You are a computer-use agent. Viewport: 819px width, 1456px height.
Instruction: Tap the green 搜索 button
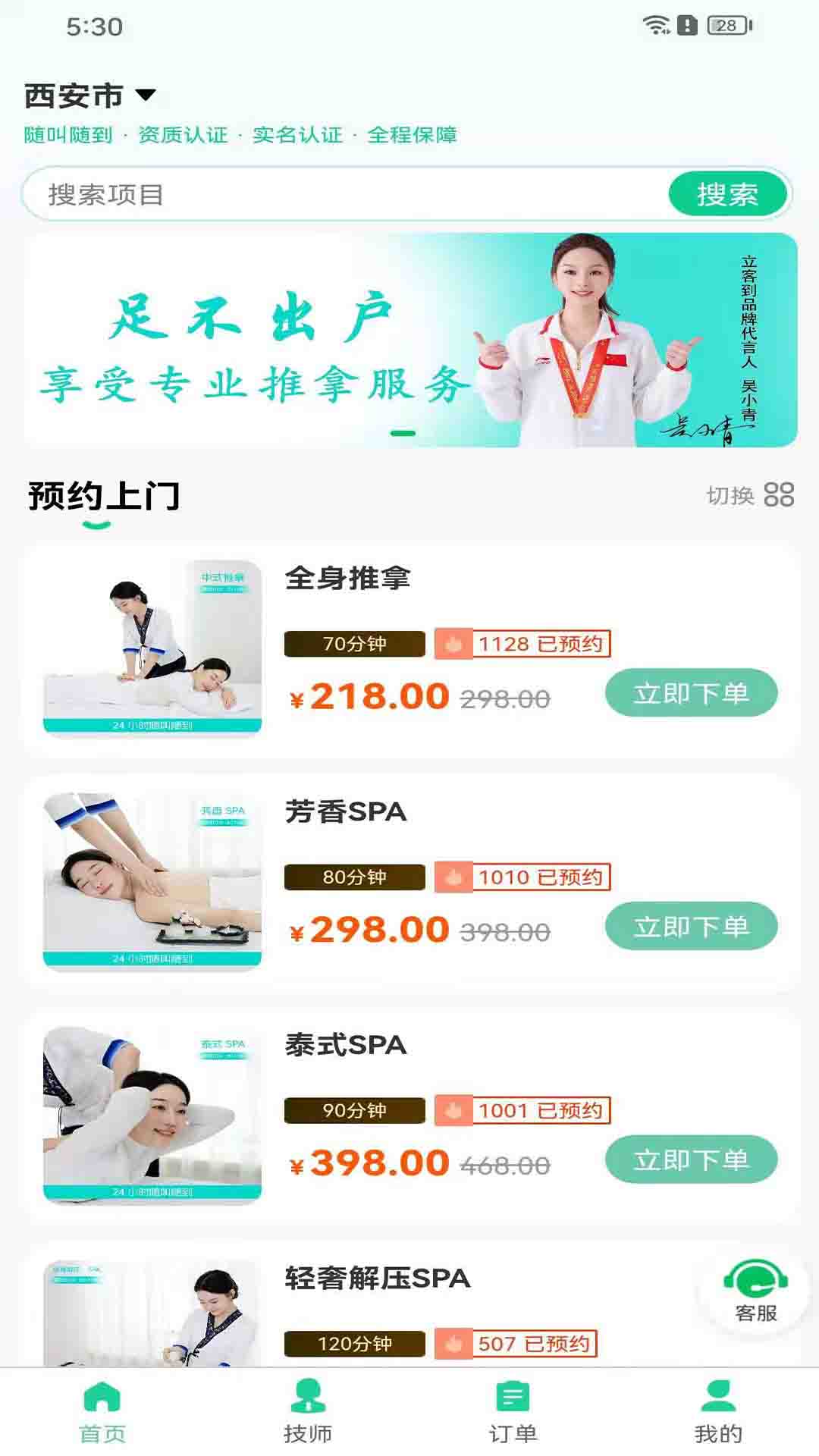tap(727, 195)
